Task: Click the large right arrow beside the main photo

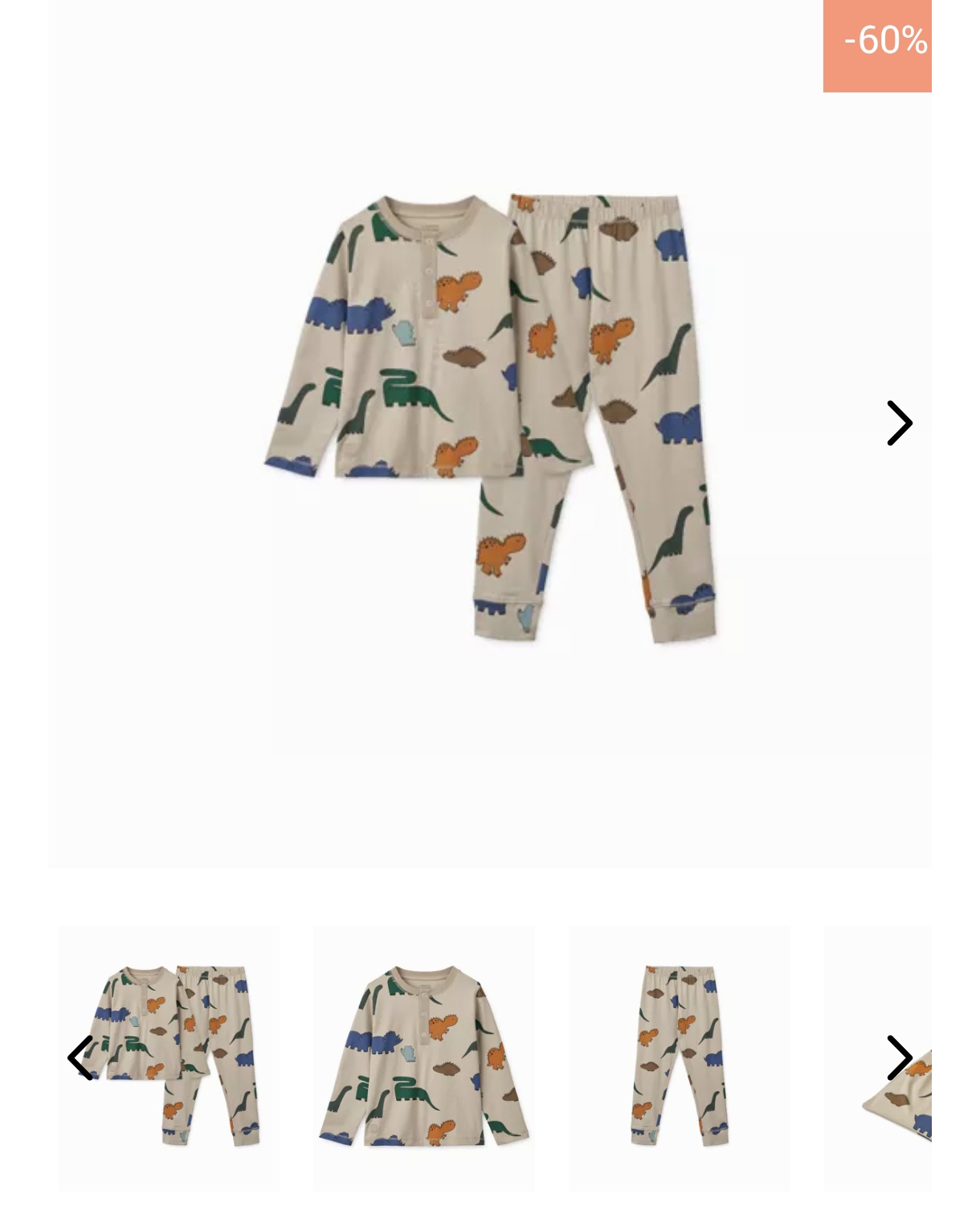Action: [901, 422]
